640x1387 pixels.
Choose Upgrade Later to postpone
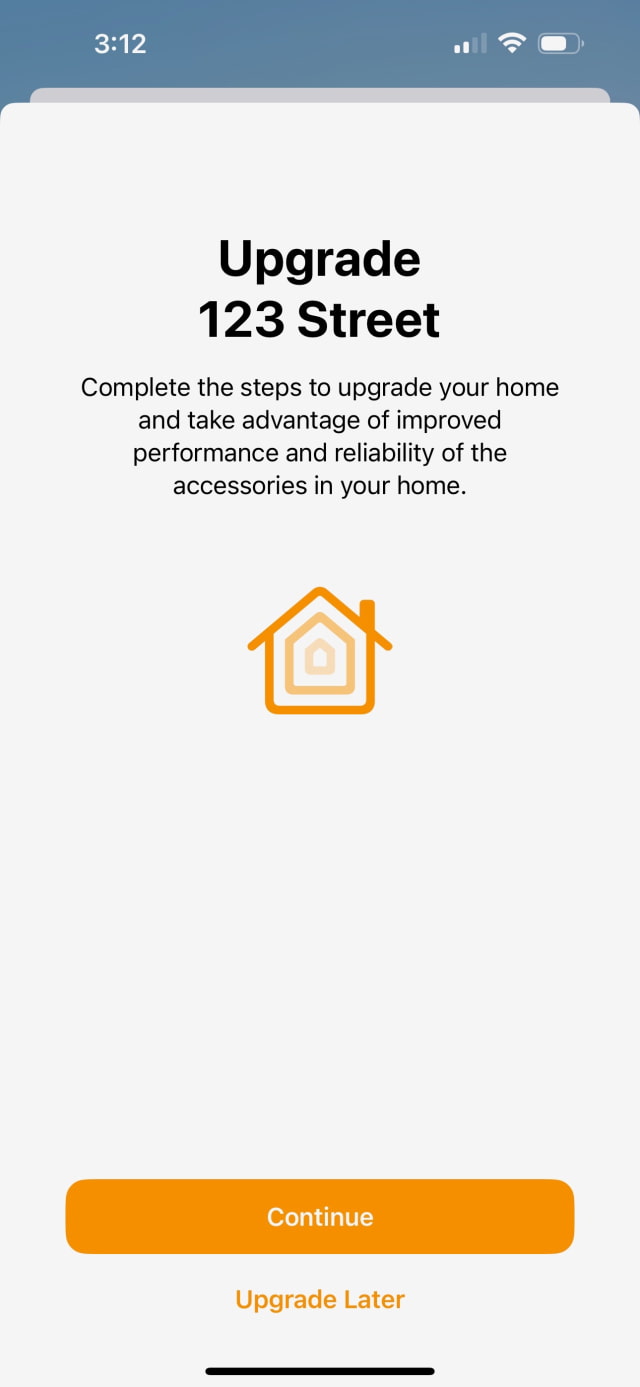tap(320, 1299)
